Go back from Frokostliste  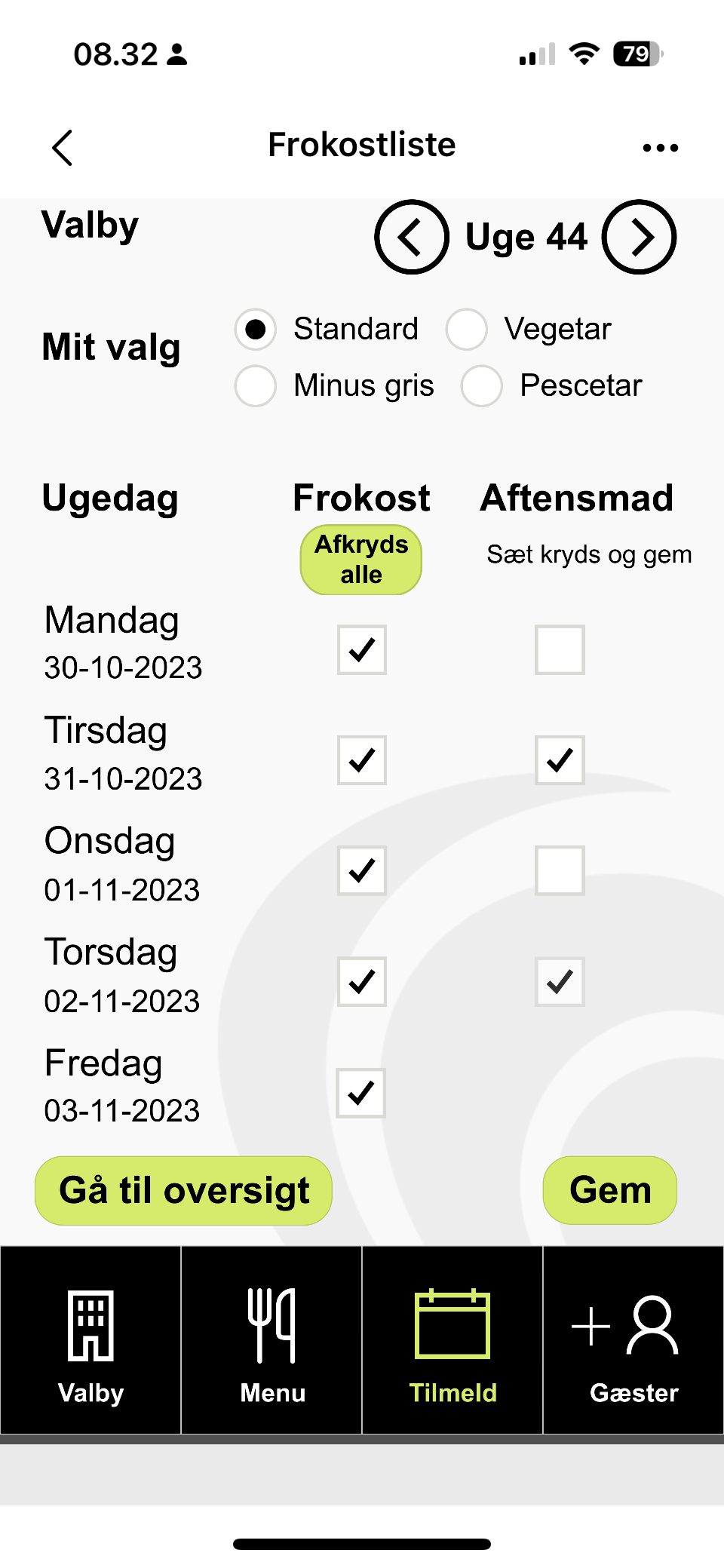(x=63, y=147)
